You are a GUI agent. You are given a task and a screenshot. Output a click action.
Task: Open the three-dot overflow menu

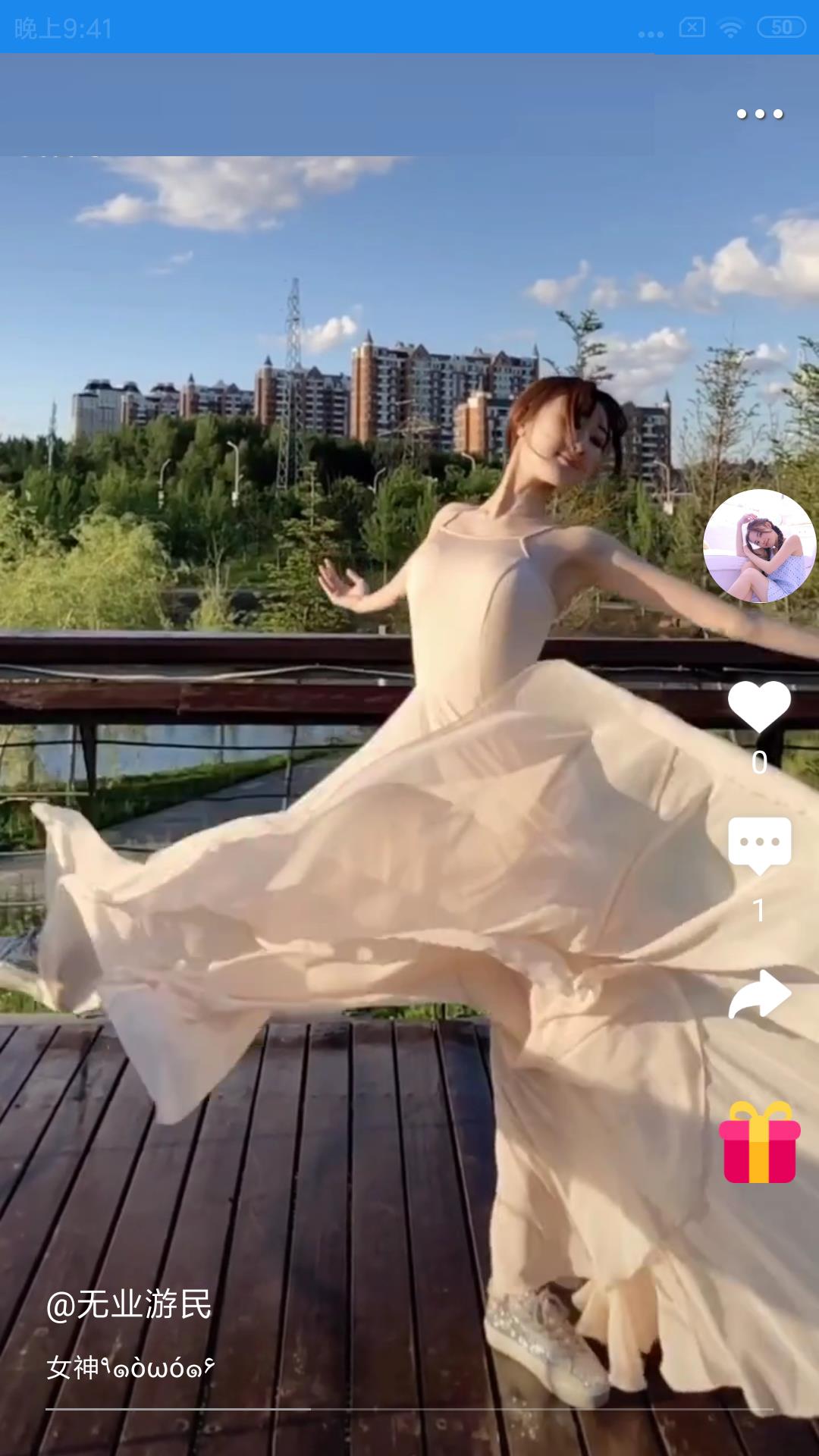click(x=759, y=115)
